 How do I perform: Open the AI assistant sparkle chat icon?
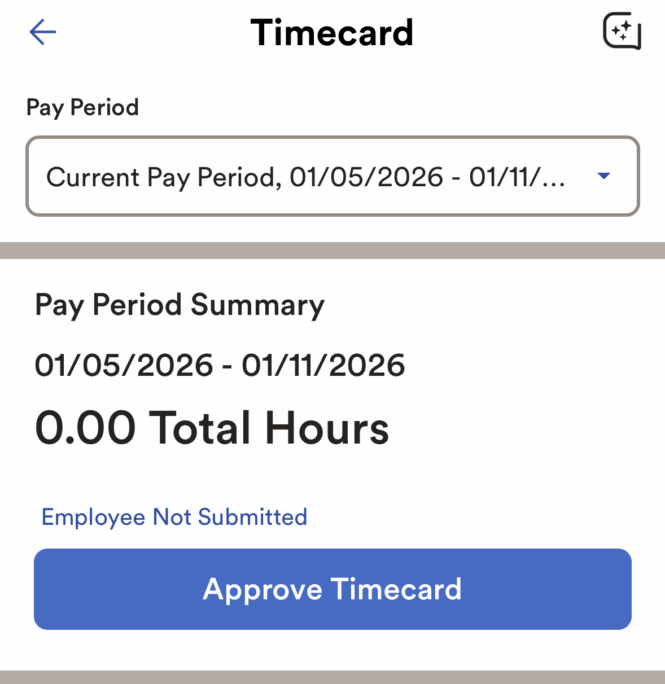click(621, 32)
